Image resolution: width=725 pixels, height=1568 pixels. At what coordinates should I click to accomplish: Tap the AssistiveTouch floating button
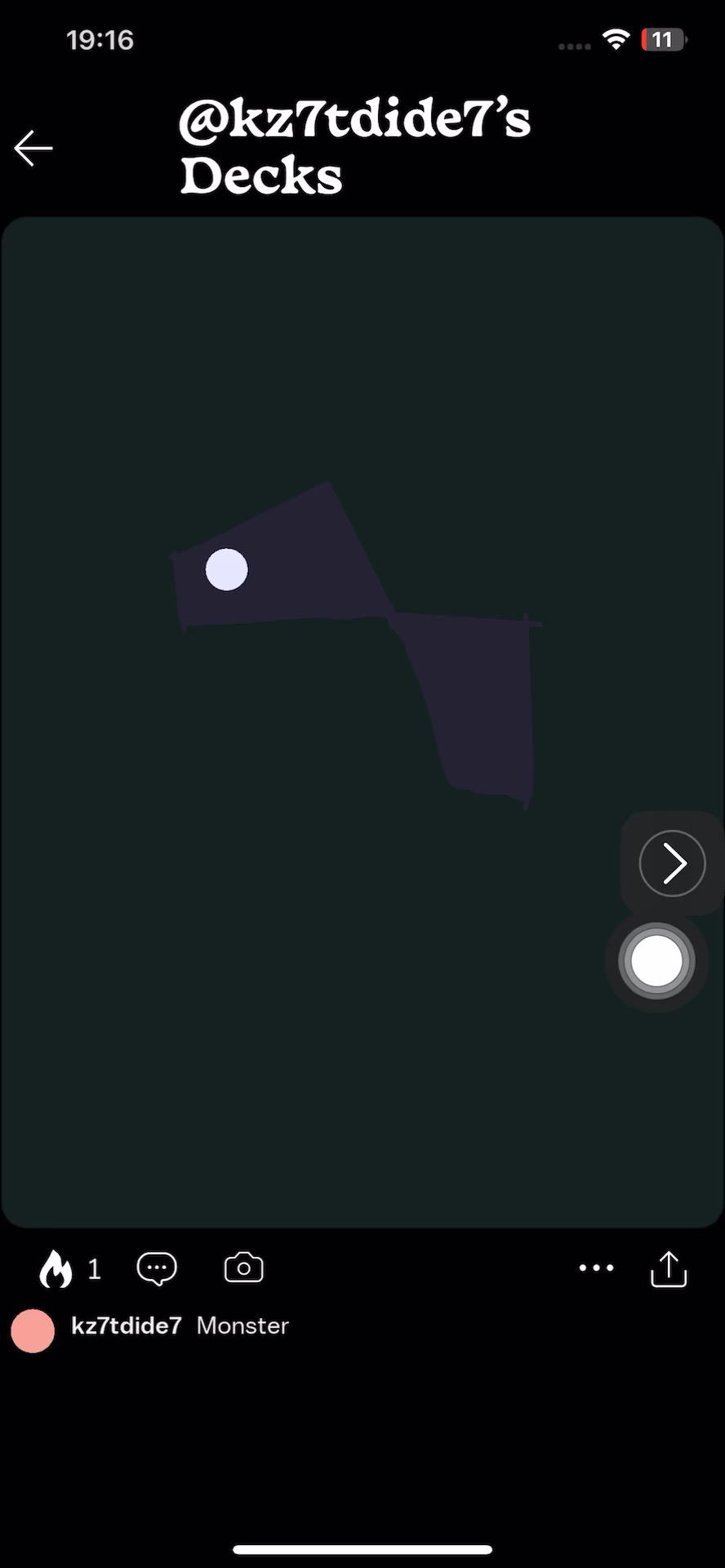656,961
